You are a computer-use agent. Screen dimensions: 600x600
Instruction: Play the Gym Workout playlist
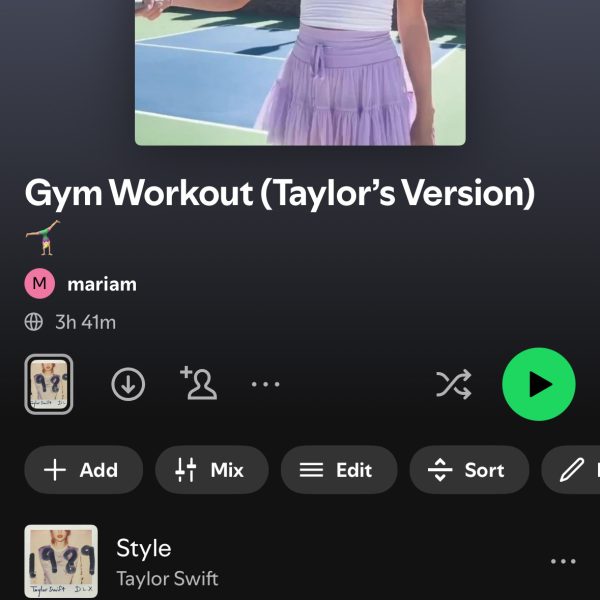coord(538,384)
